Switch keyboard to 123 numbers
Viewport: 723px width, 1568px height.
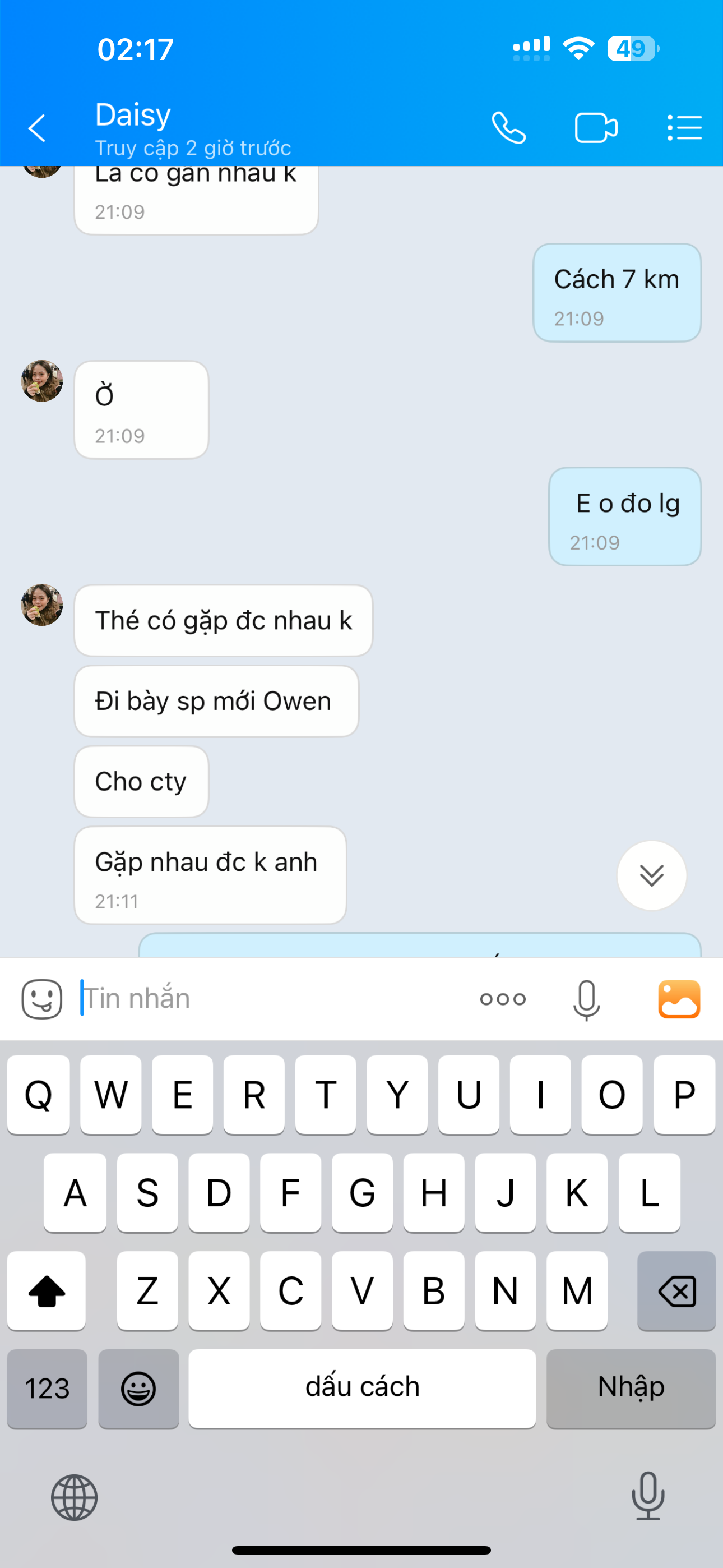pyautogui.click(x=47, y=1389)
